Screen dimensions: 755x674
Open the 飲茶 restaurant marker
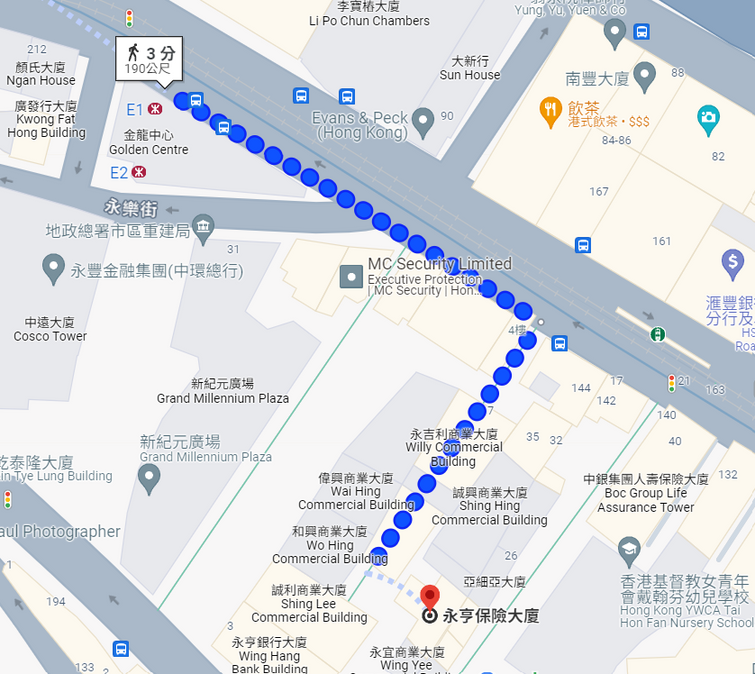549,110
